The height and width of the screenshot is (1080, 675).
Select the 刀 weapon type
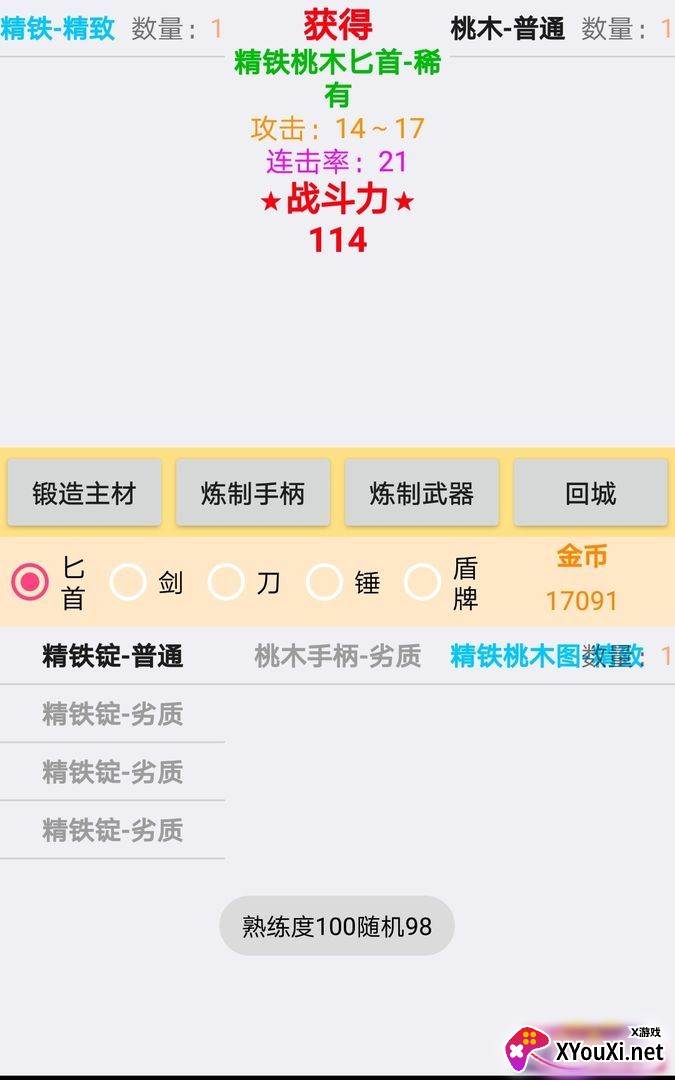coord(245,583)
